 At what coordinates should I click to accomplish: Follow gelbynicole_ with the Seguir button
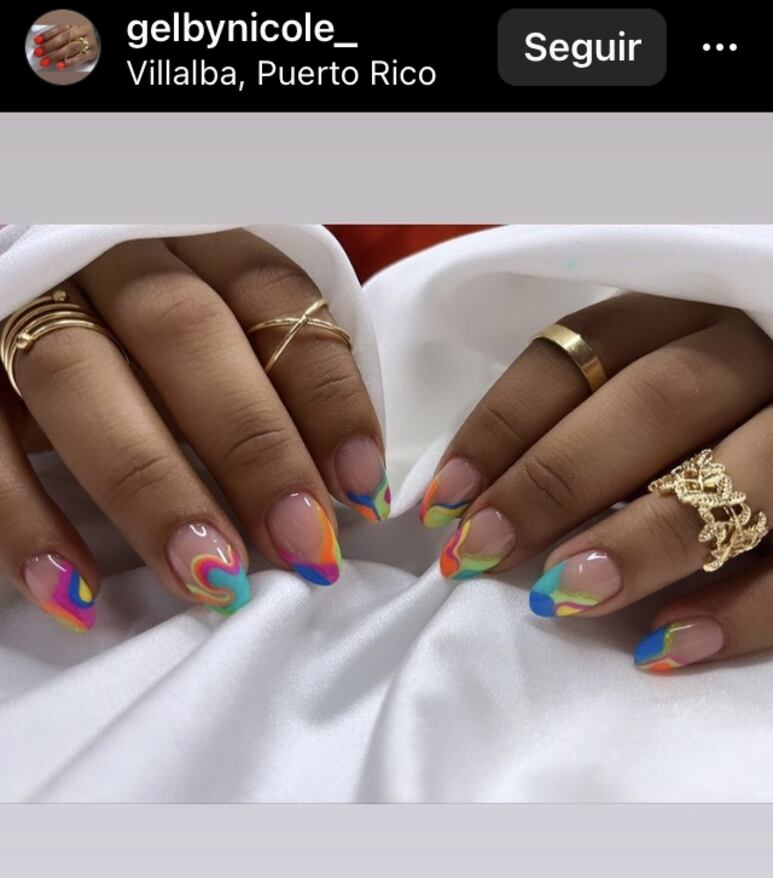pyautogui.click(x=581, y=47)
